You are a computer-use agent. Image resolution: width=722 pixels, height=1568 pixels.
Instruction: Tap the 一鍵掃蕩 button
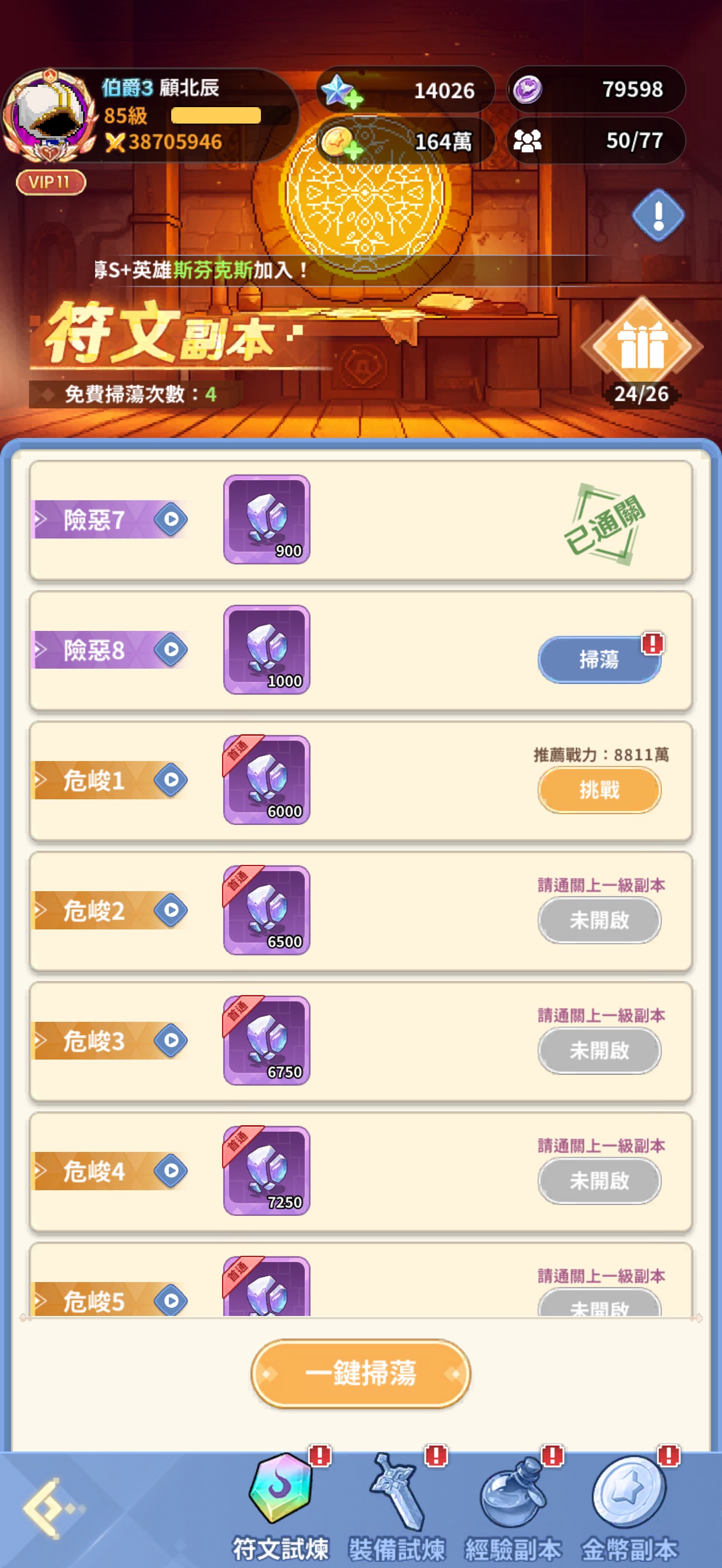click(x=360, y=1373)
